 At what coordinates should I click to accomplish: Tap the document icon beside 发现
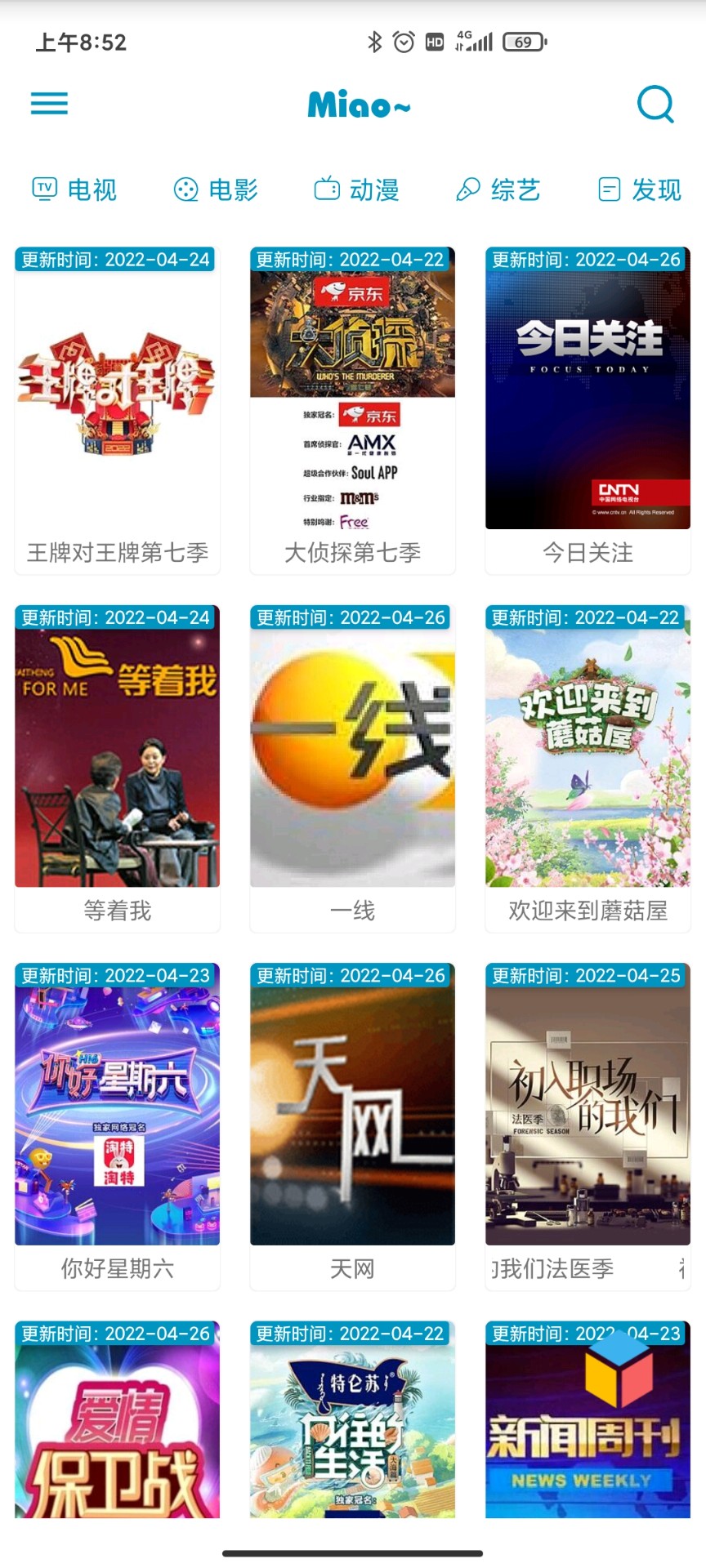point(608,189)
